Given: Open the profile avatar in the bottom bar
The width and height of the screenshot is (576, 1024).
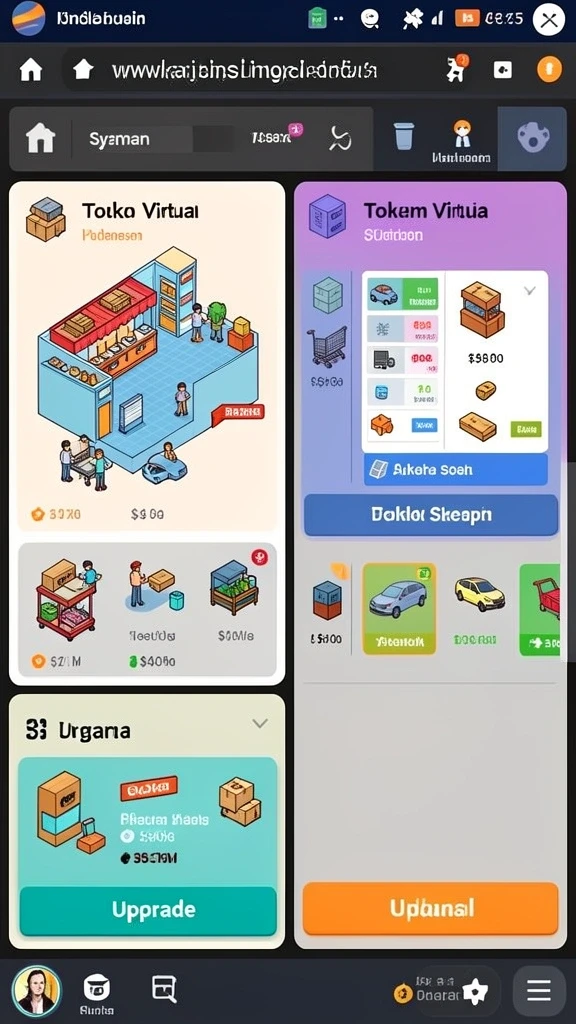Looking at the screenshot, I should [37, 991].
